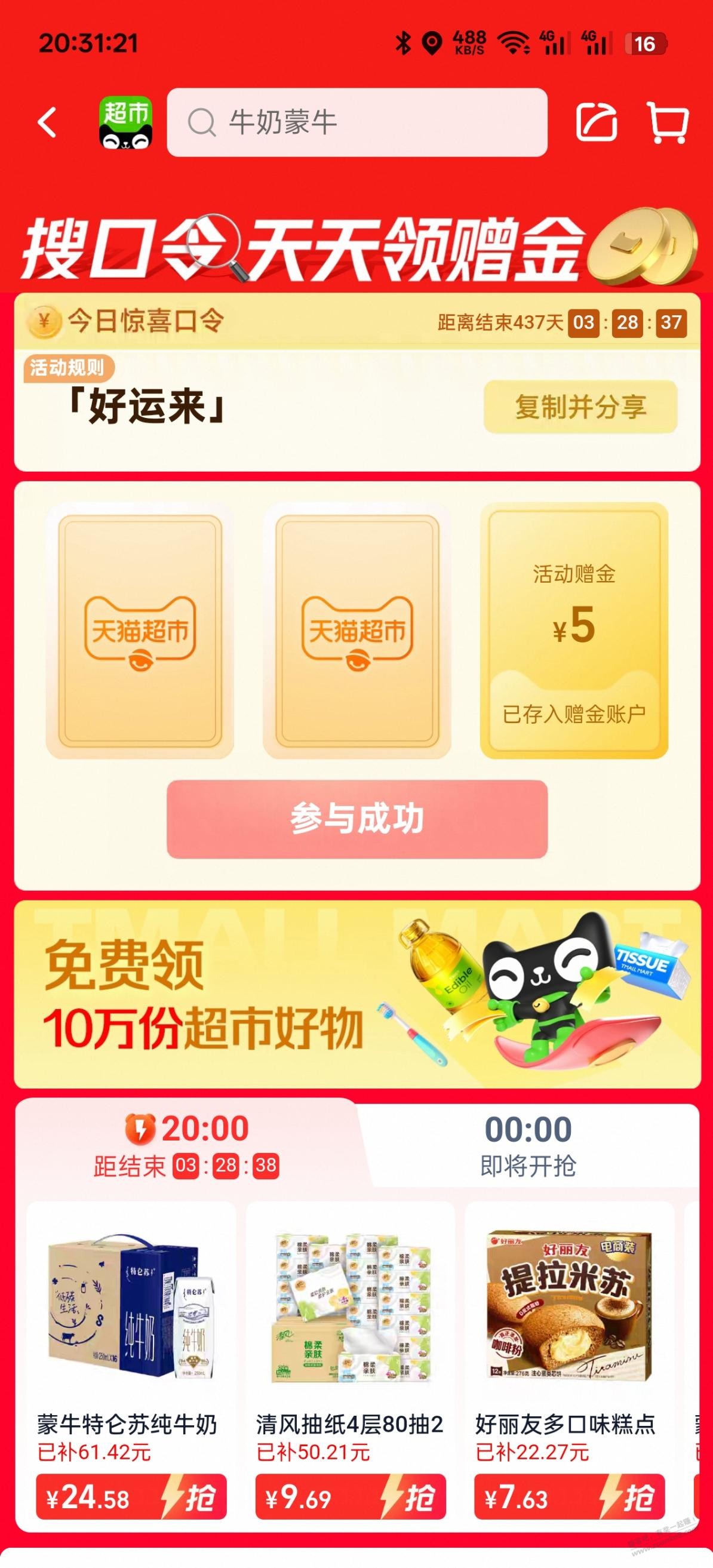Tap the search box showing 牛奶蒙牛
Image resolution: width=713 pixels, height=1568 pixels.
click(x=357, y=122)
